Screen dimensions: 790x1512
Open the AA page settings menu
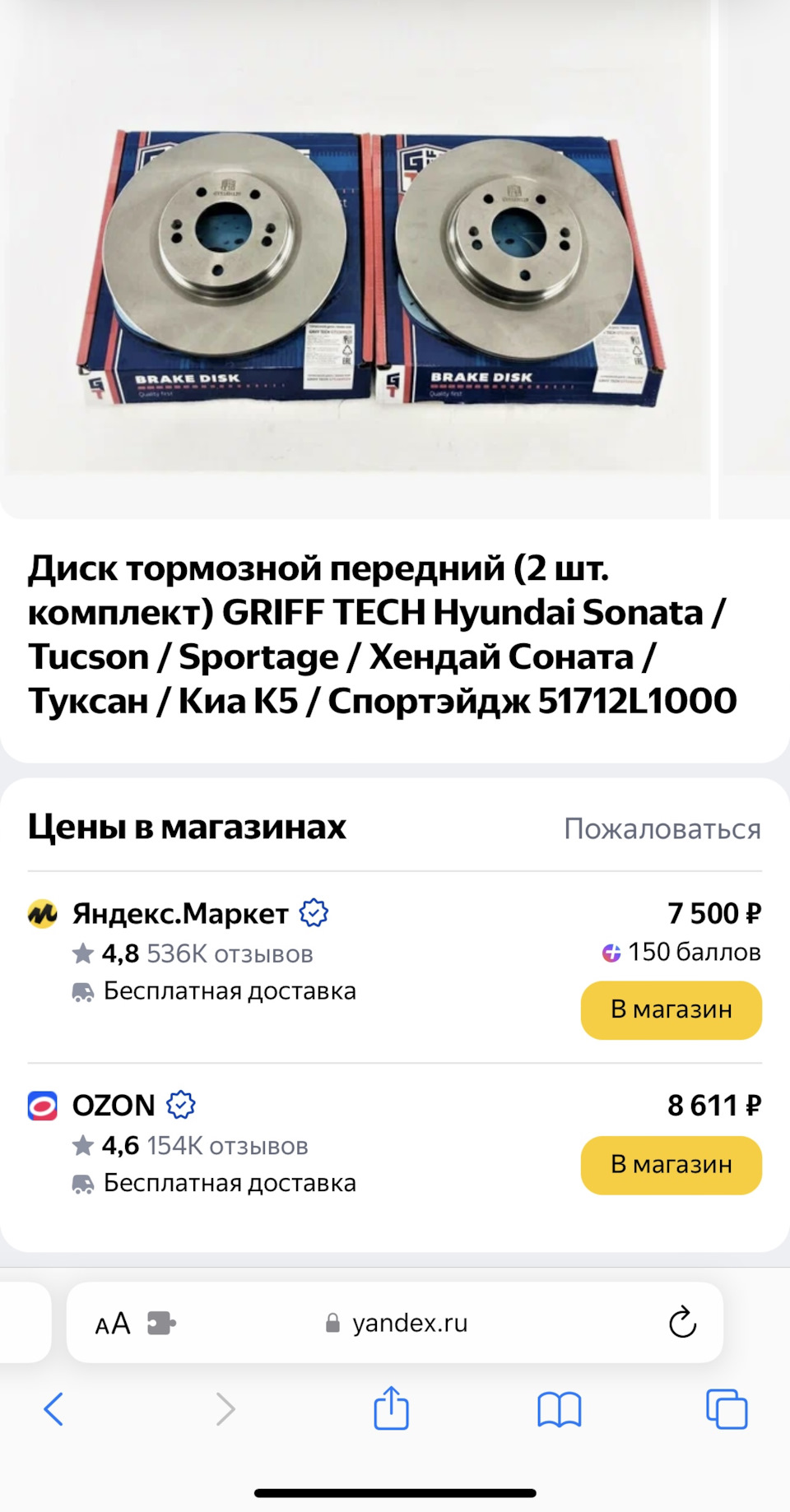pyautogui.click(x=113, y=1324)
